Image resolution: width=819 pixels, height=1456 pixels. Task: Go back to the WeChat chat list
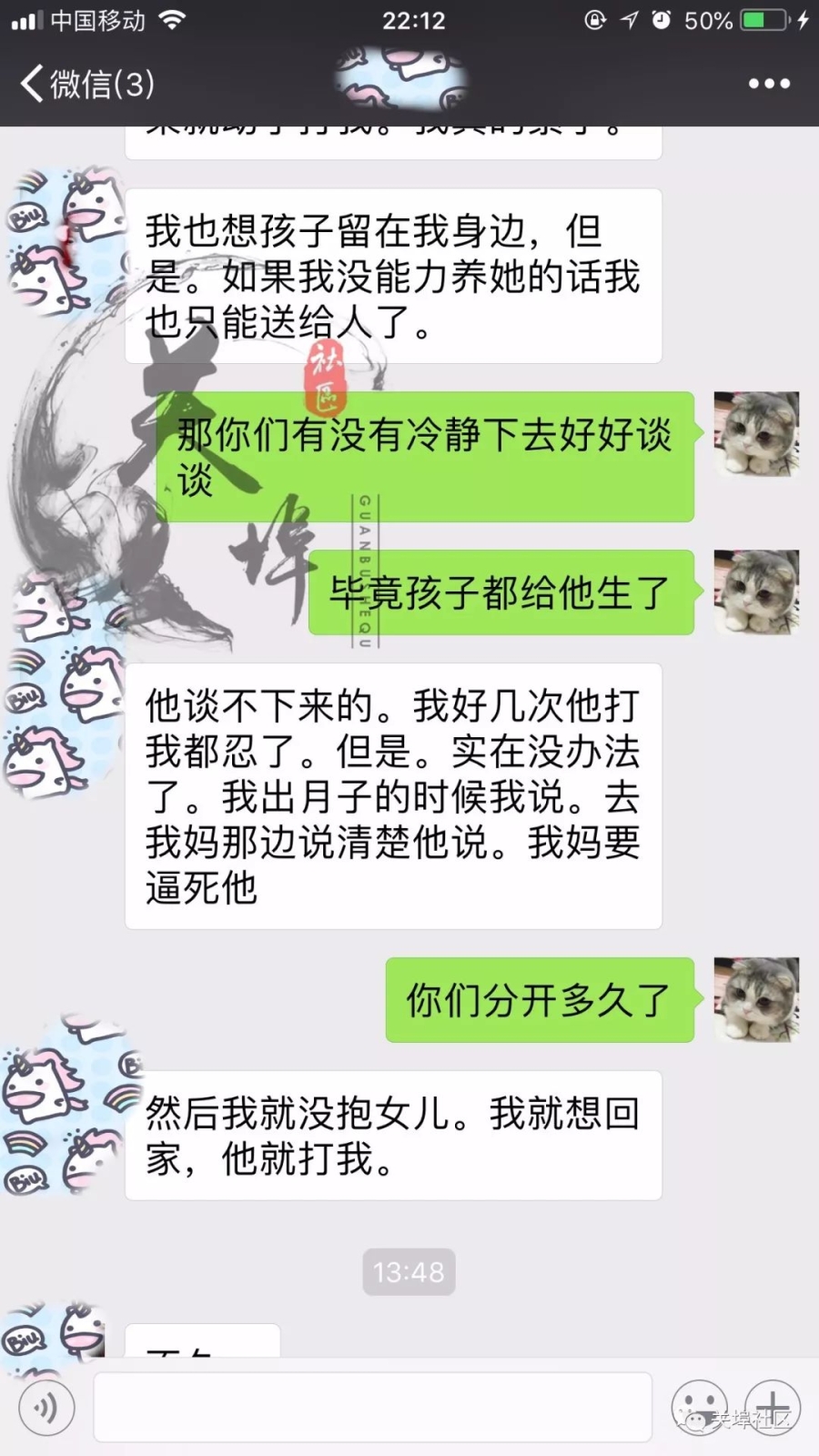(x=86, y=85)
